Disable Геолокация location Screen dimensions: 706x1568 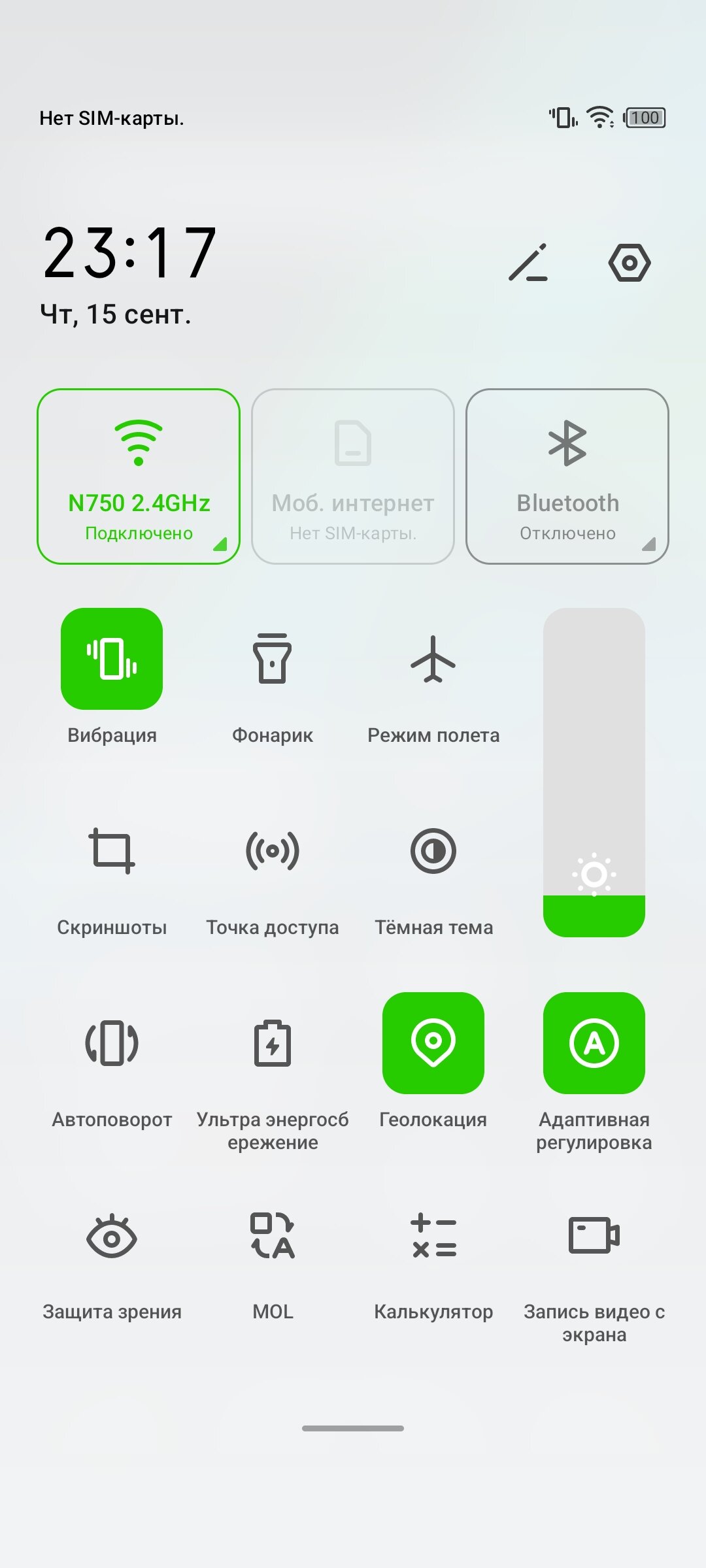click(x=433, y=1043)
